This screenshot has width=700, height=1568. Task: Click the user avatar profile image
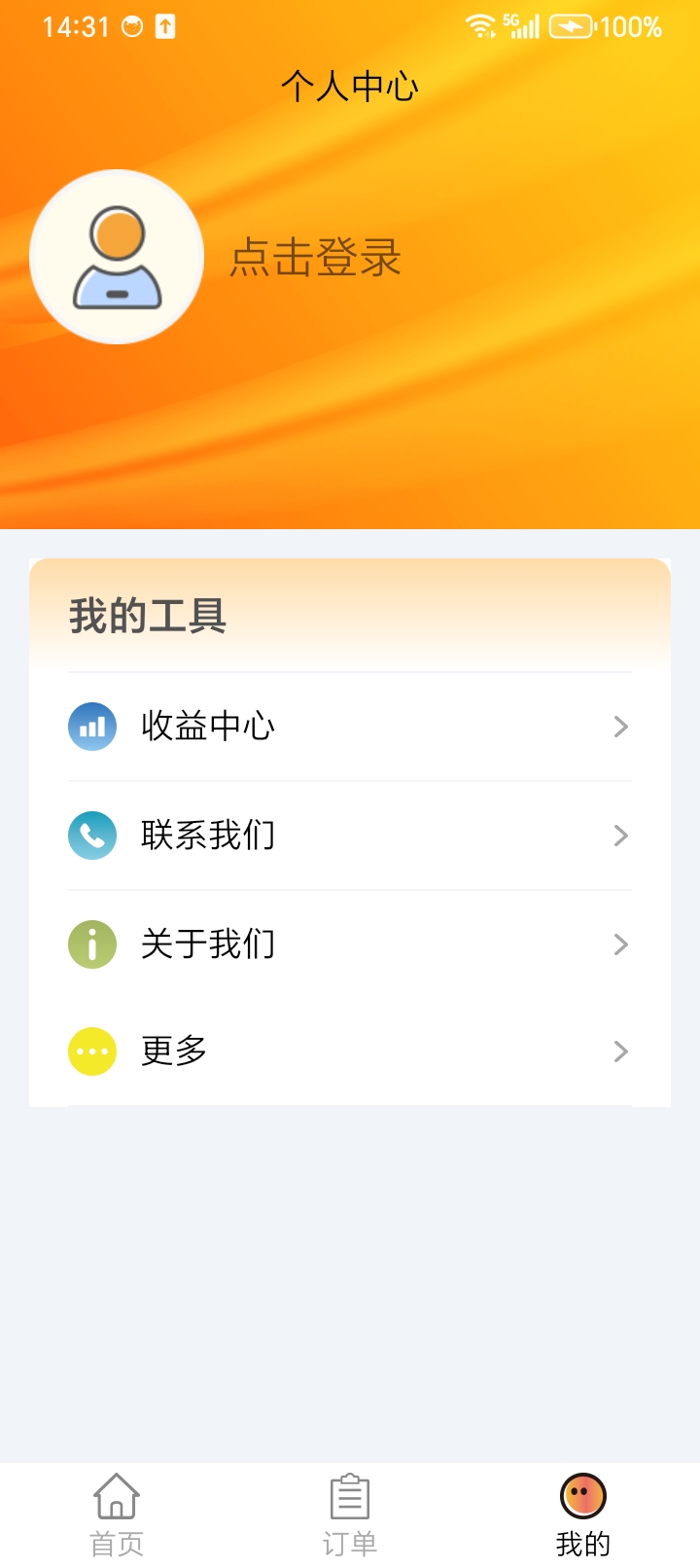[116, 256]
